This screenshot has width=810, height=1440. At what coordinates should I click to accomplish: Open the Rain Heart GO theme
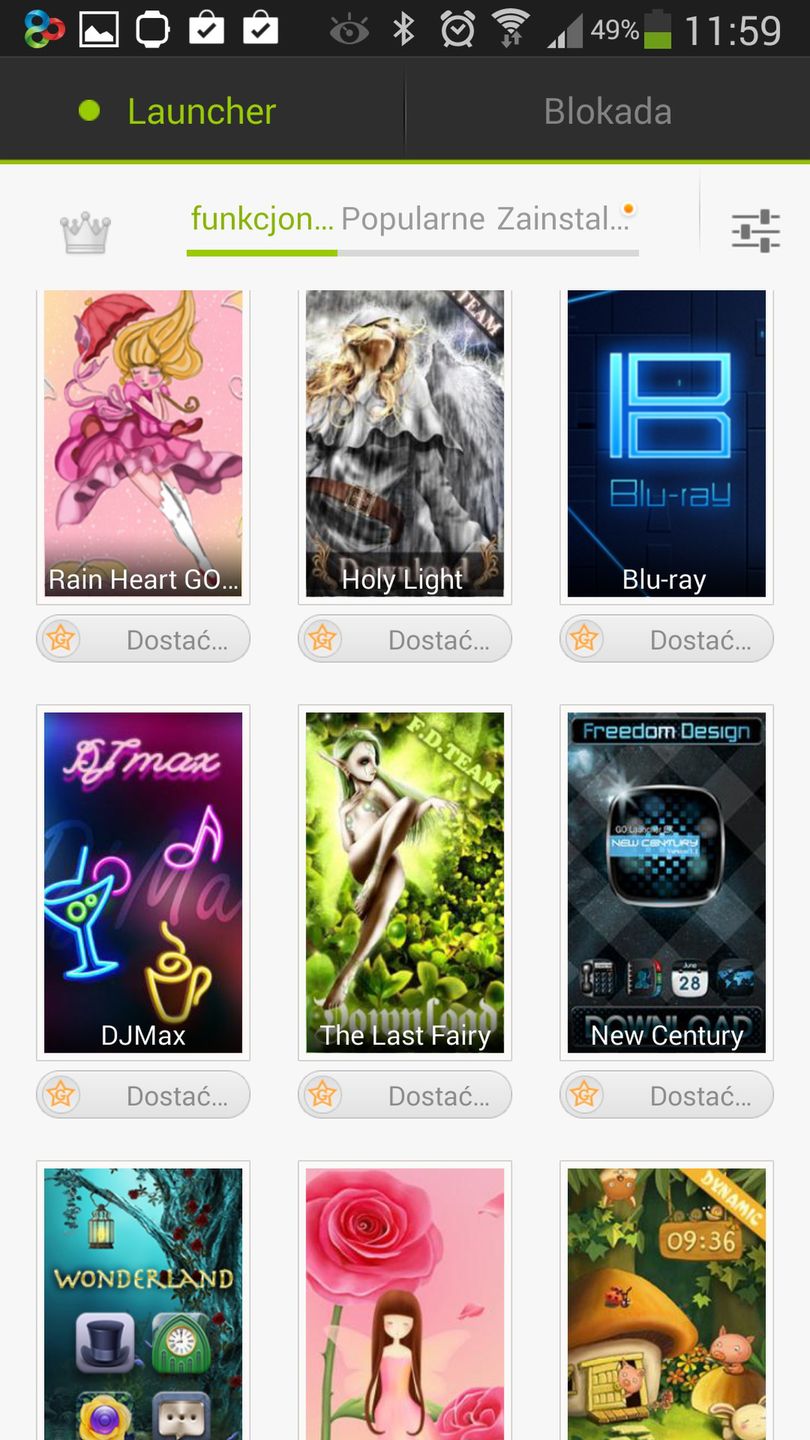[x=143, y=445]
